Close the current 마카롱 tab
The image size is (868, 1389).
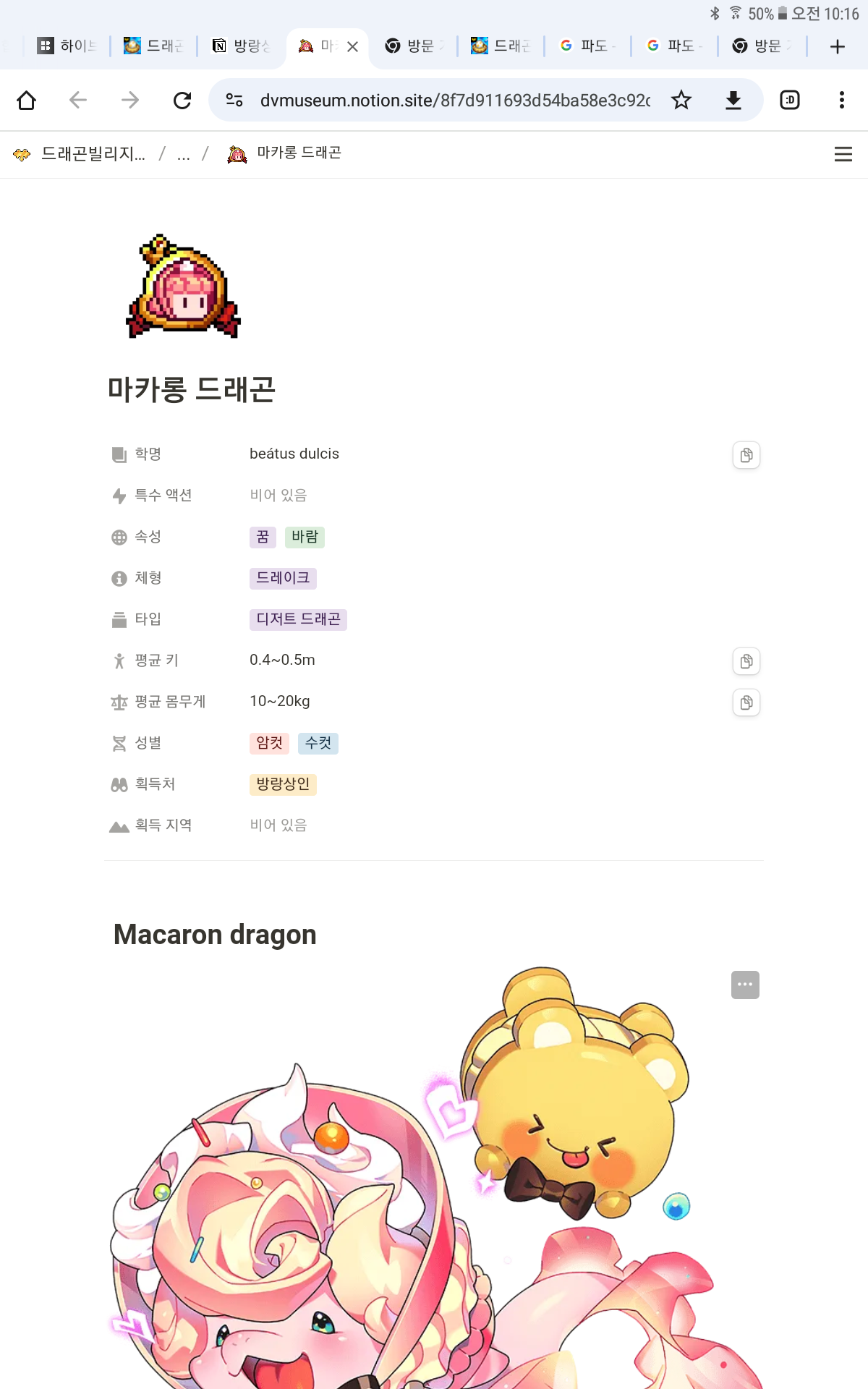[353, 46]
